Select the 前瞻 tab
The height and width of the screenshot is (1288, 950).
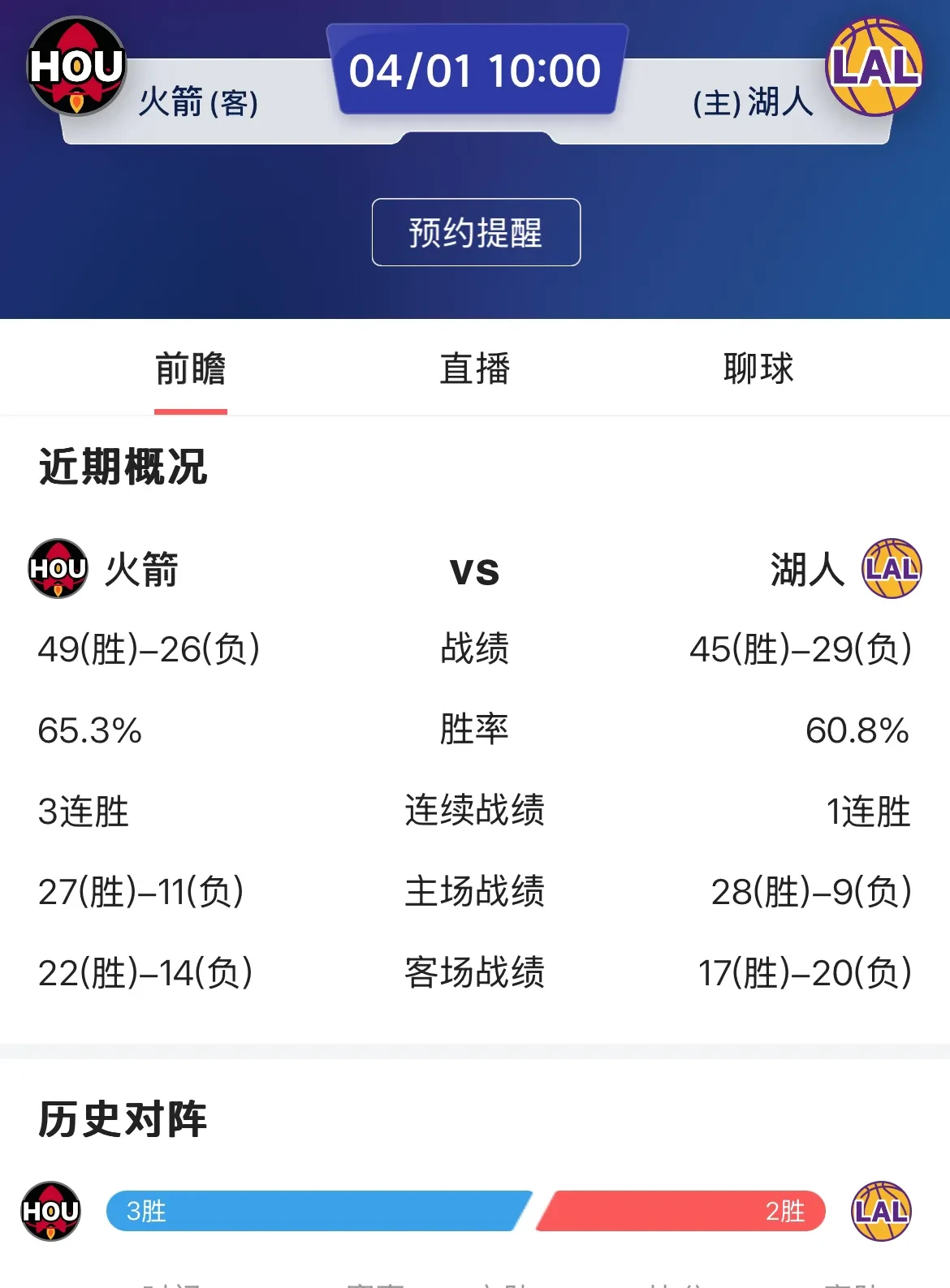coord(191,369)
